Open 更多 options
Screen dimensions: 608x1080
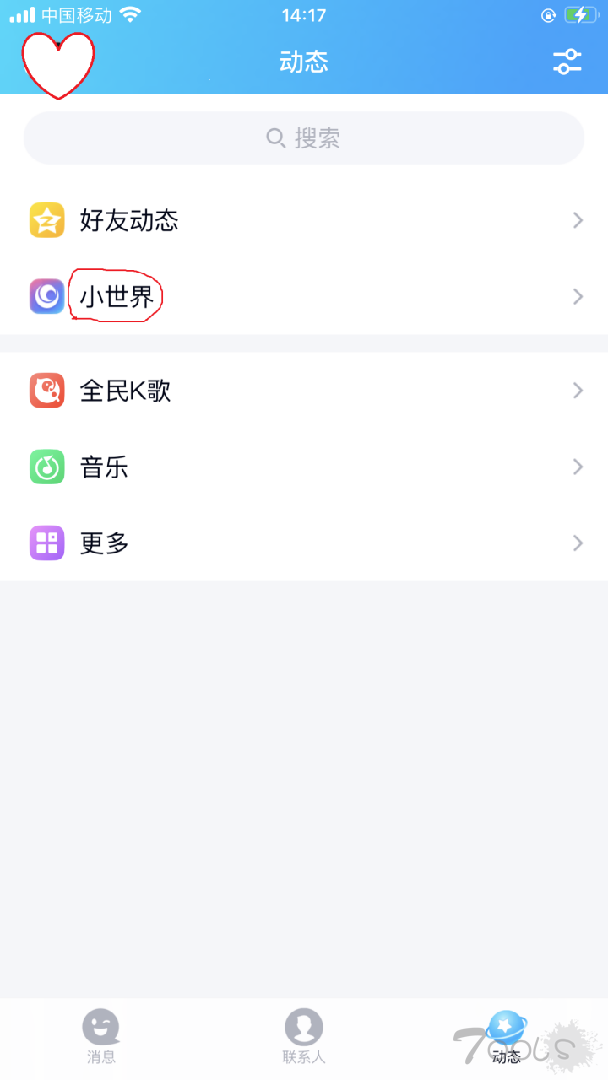click(x=304, y=543)
